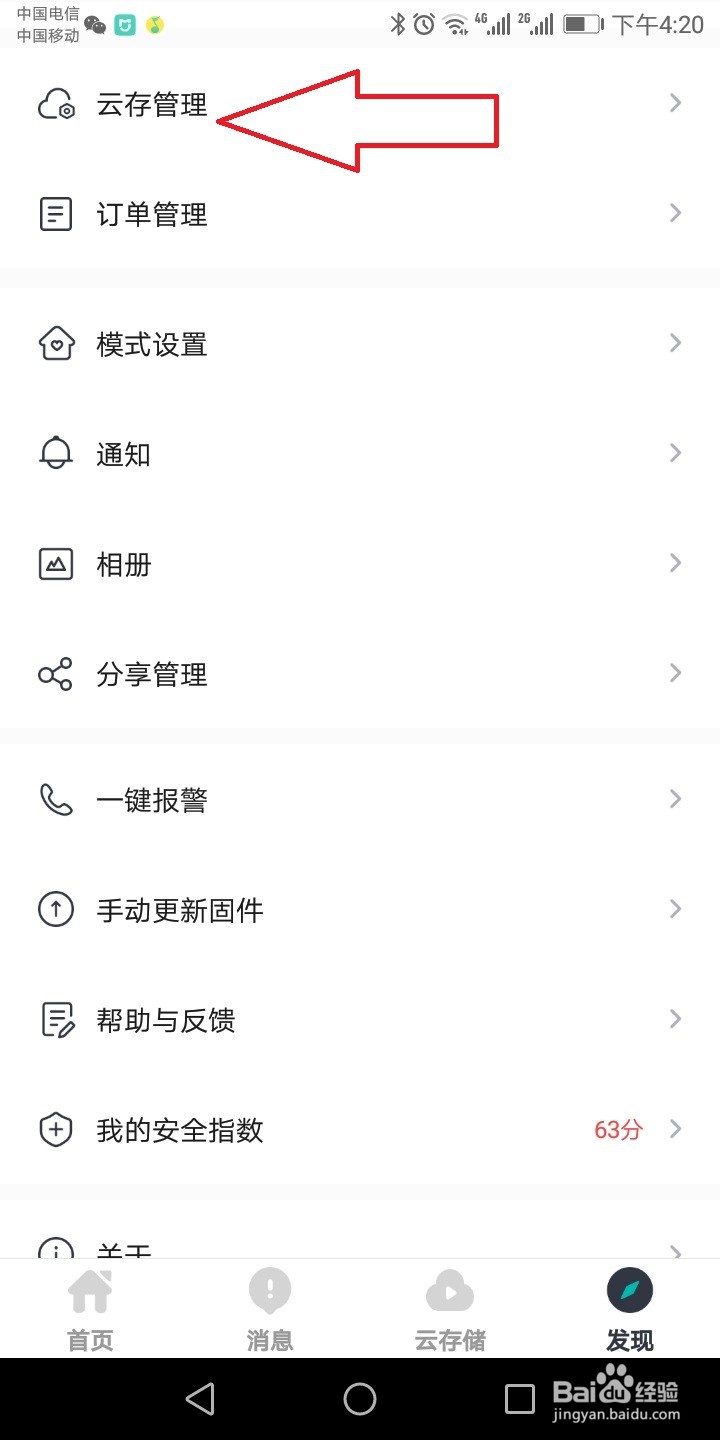Switch to the 首页 tab
Image resolution: width=720 pixels, height=1440 pixels.
click(90, 1308)
